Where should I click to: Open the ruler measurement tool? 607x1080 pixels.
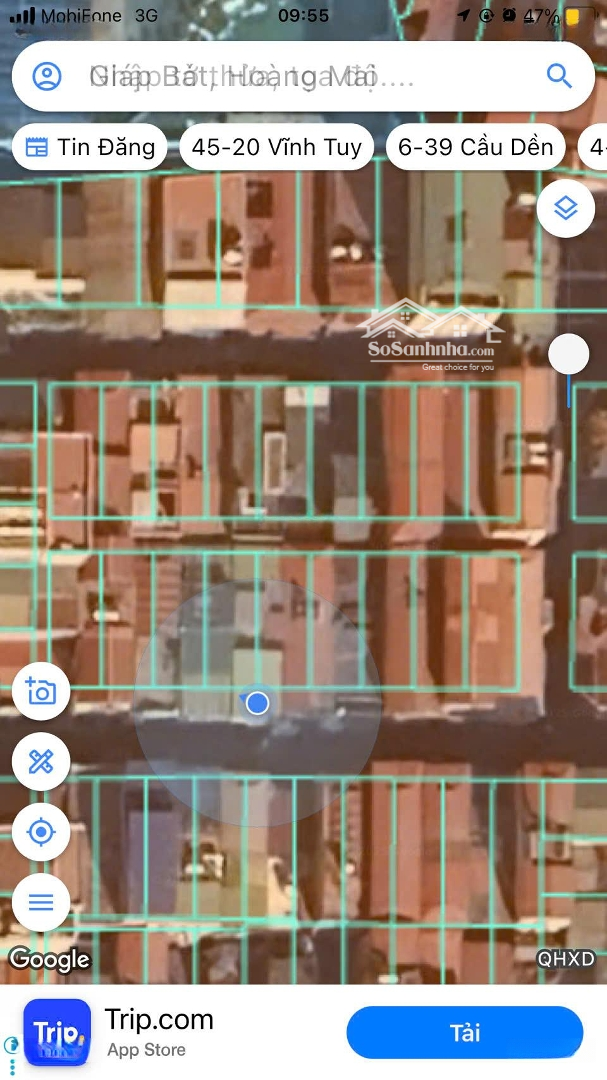(41, 762)
